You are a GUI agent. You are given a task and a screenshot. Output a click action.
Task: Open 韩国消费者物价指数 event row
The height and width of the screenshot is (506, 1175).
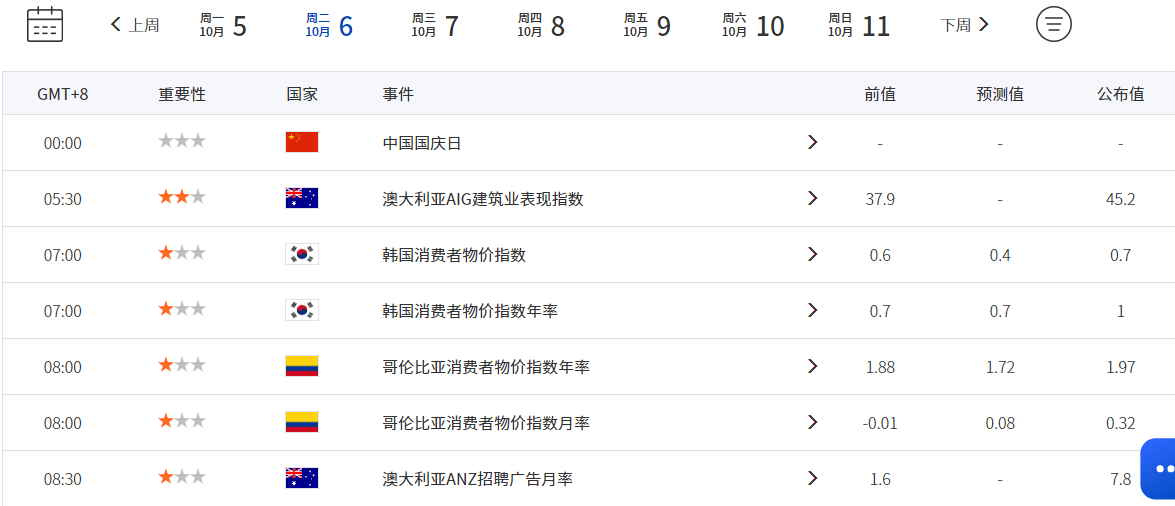454,255
